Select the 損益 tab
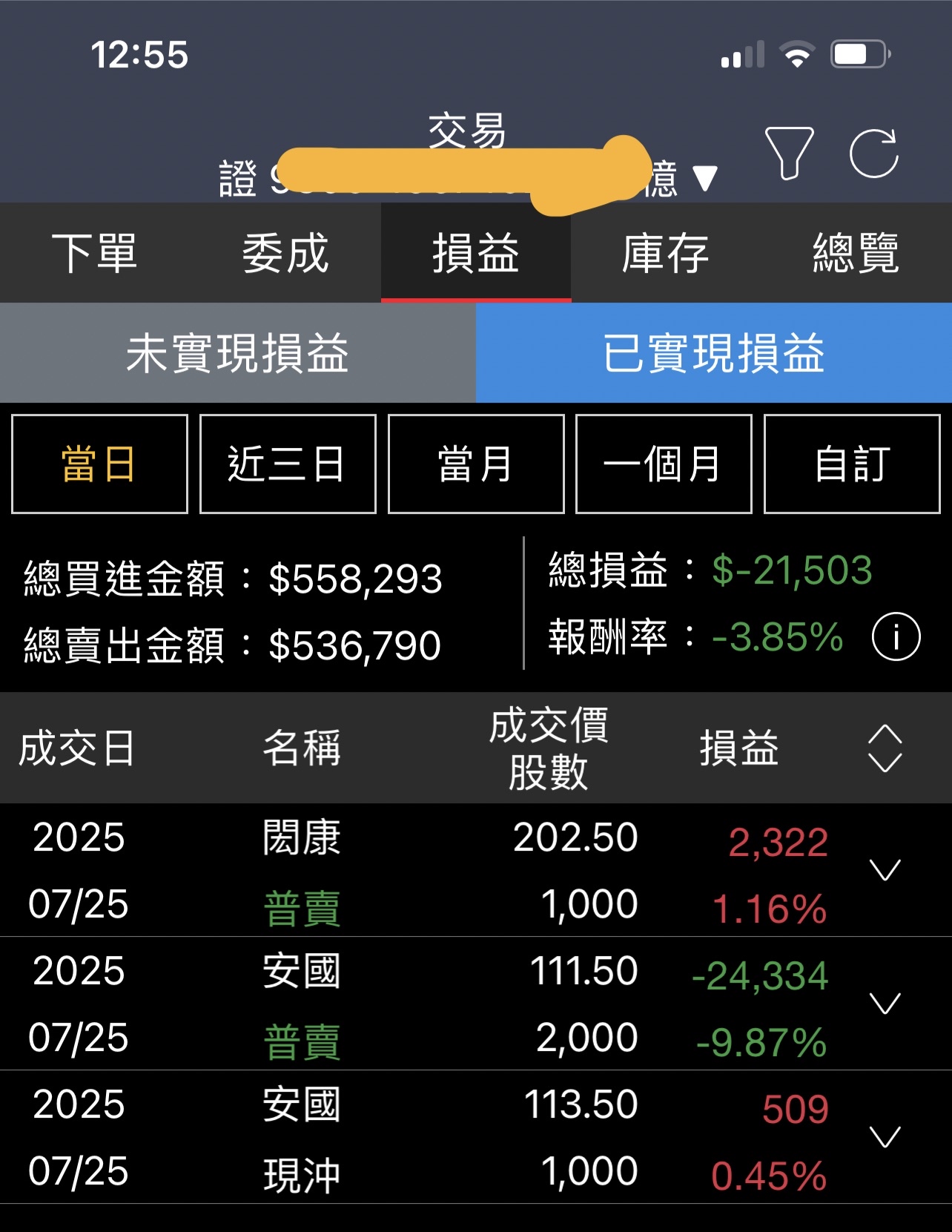The width and height of the screenshot is (952, 1232). pos(476,253)
